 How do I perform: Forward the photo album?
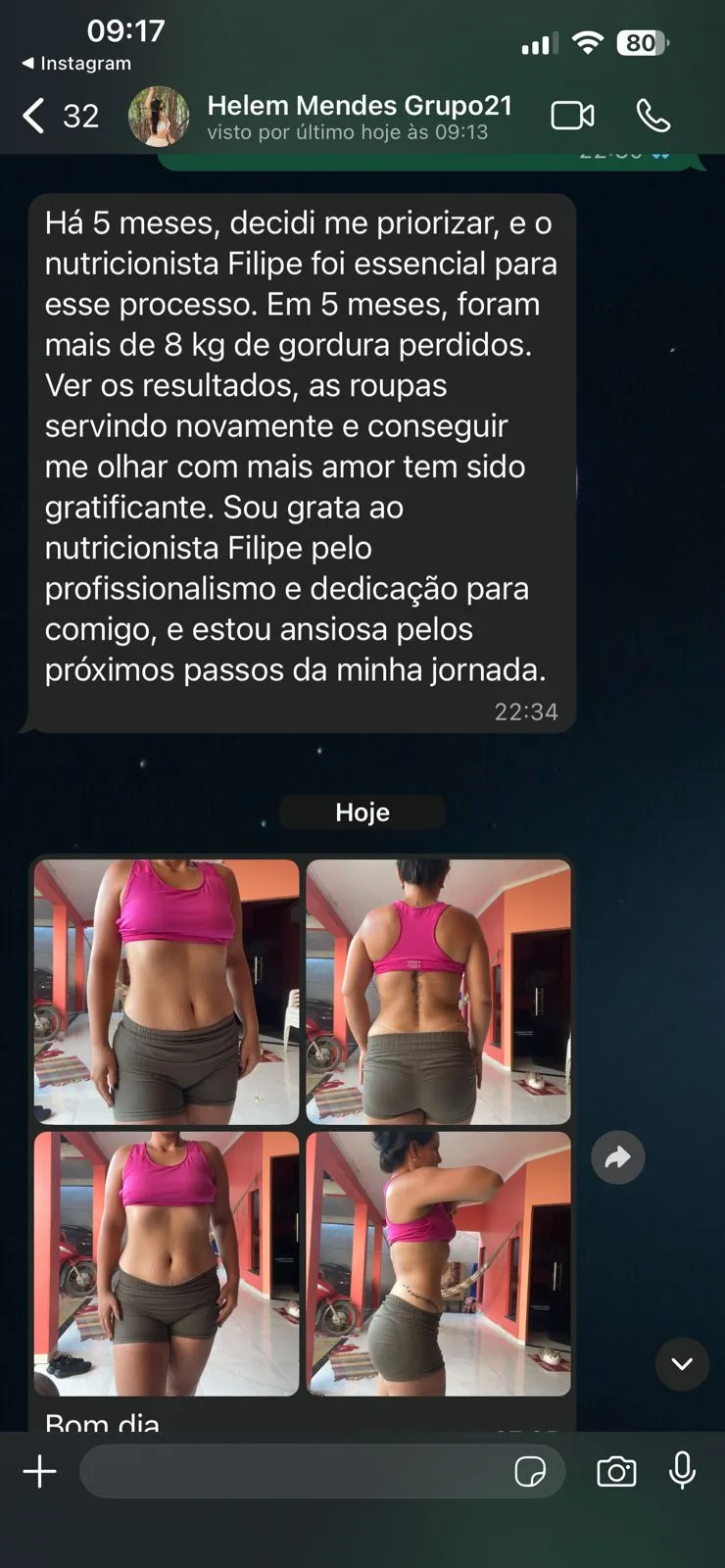[618, 1157]
